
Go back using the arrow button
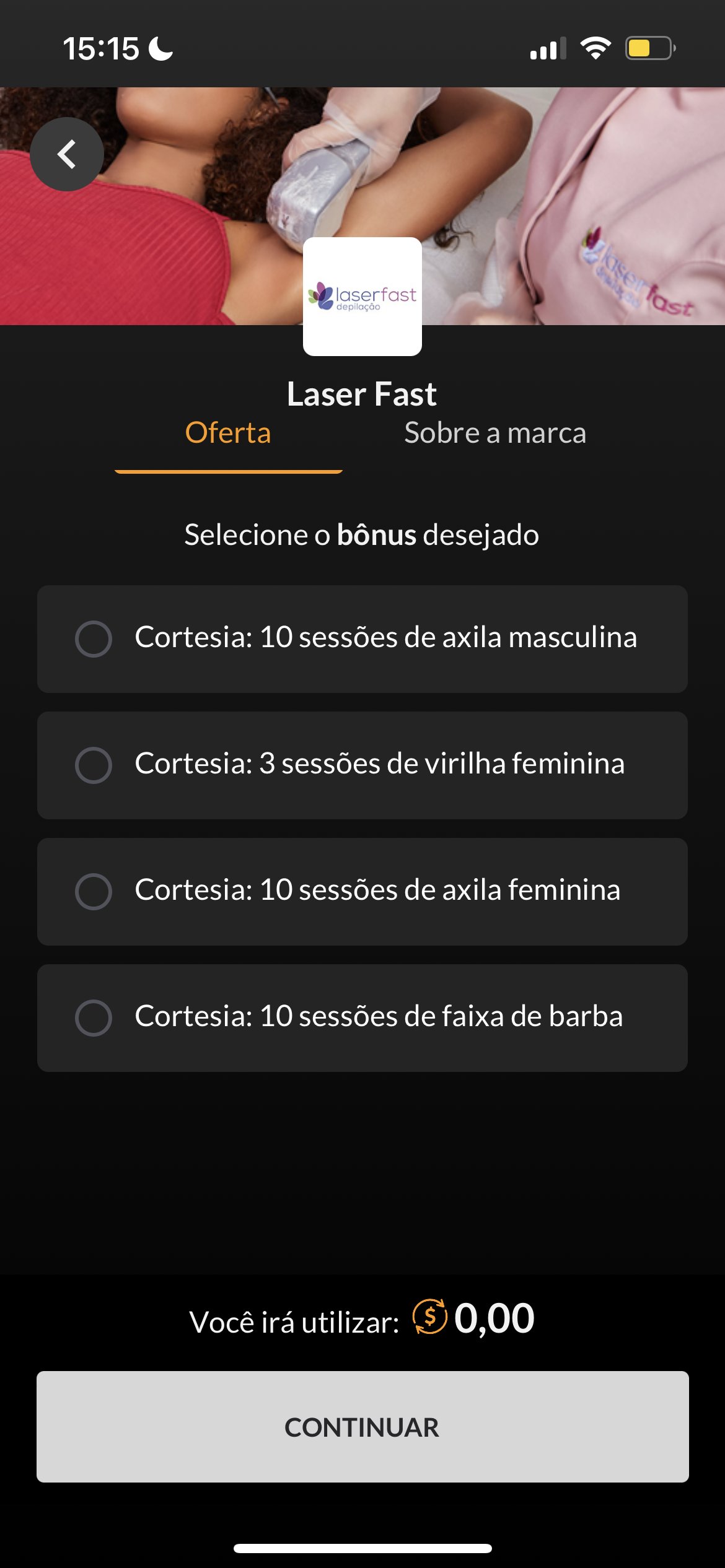point(67,154)
